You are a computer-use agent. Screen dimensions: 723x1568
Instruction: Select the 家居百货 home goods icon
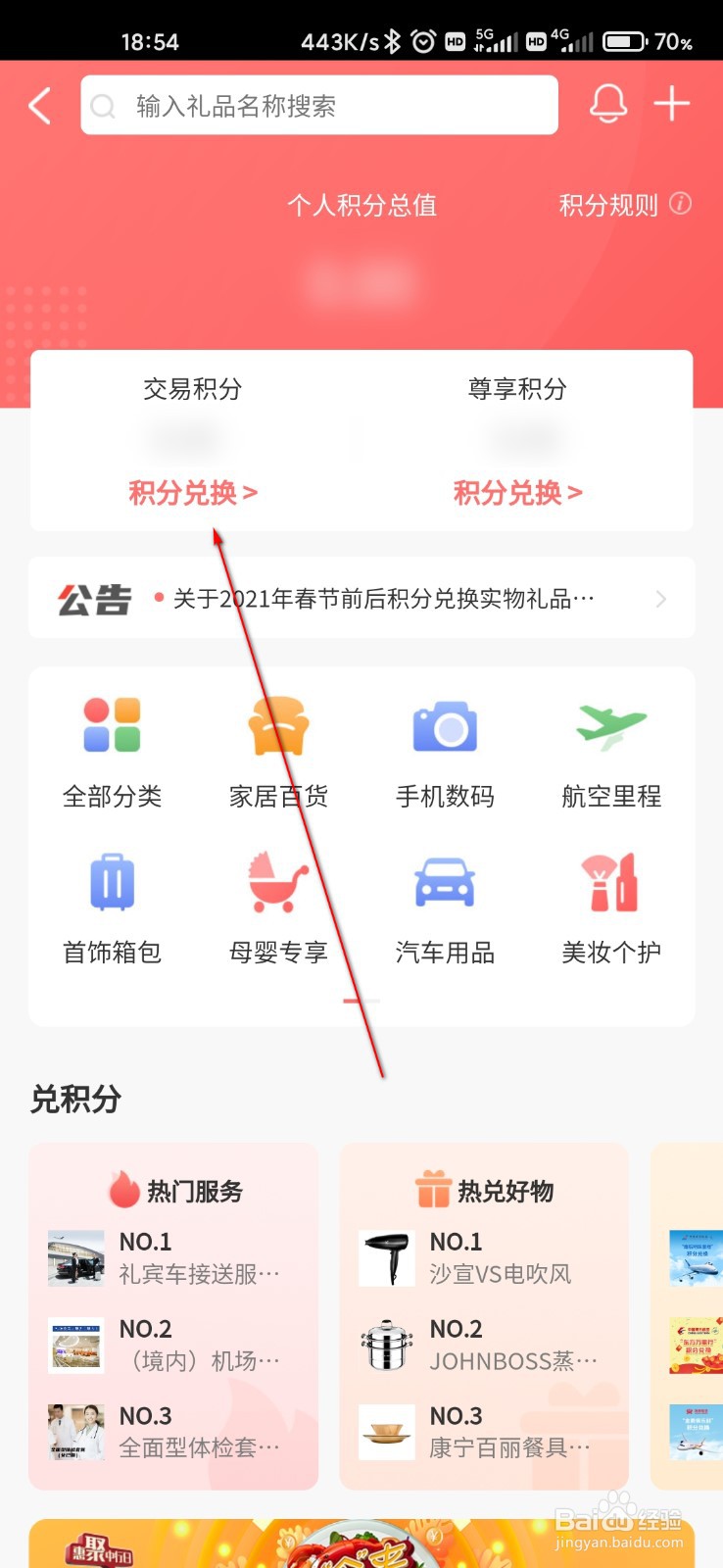(x=277, y=745)
